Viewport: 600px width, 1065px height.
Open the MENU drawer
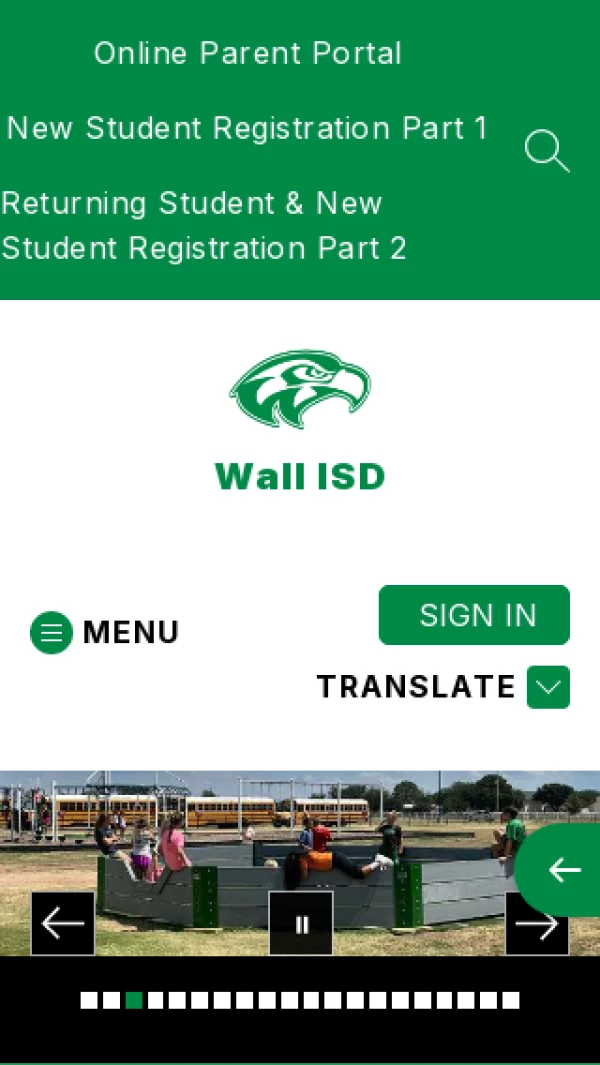click(105, 632)
